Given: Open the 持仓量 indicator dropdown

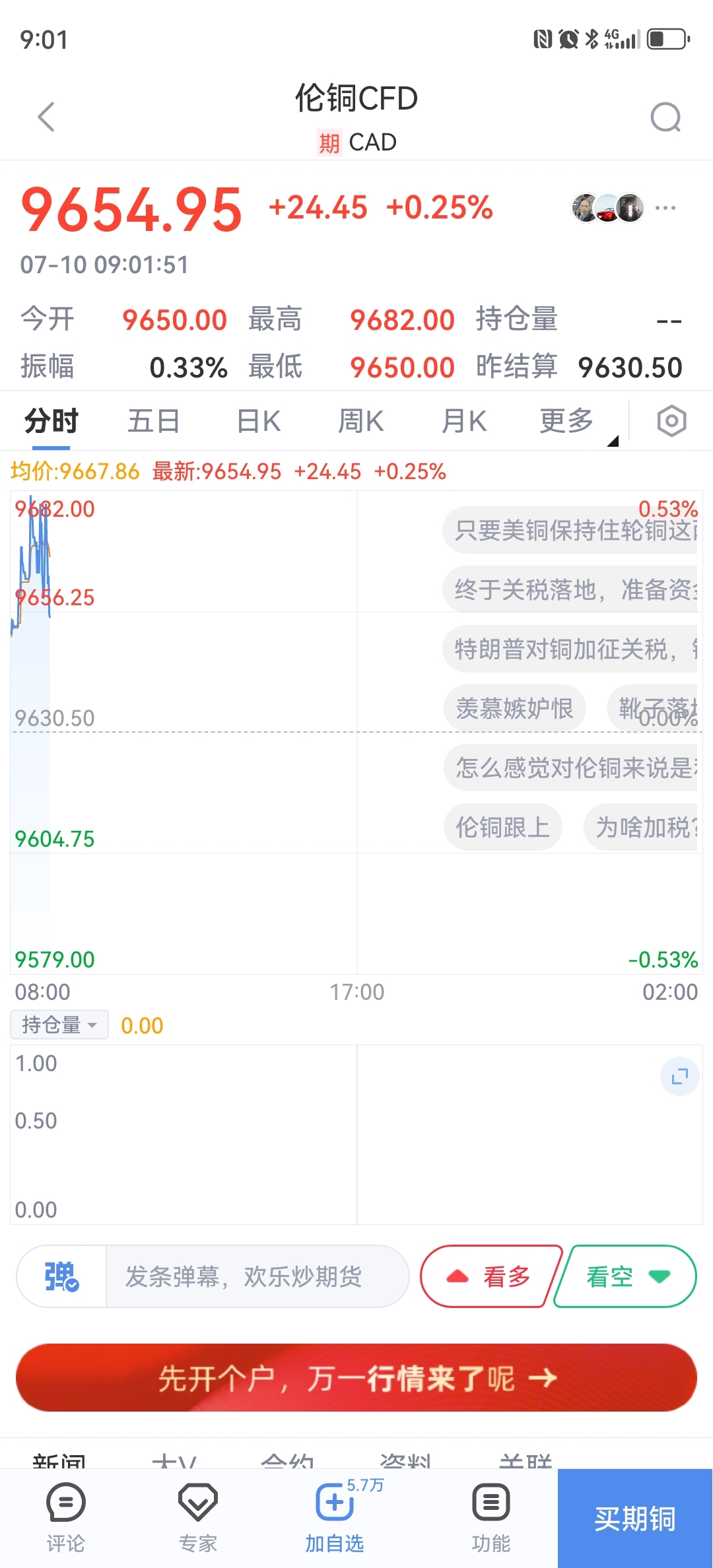Looking at the screenshot, I should click(x=59, y=1025).
